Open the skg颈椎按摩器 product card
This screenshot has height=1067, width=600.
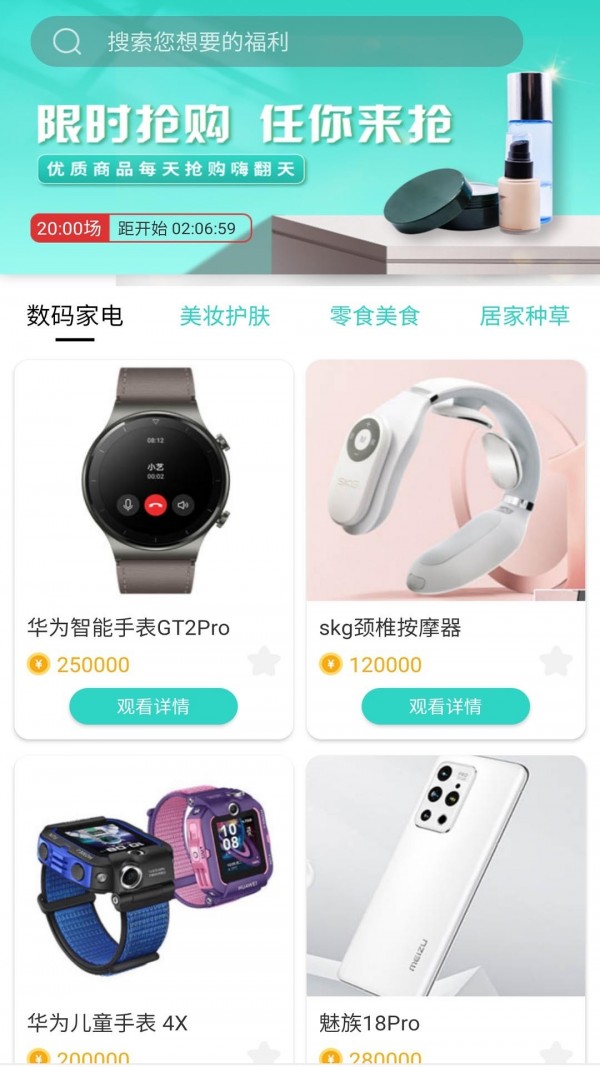coord(445,480)
